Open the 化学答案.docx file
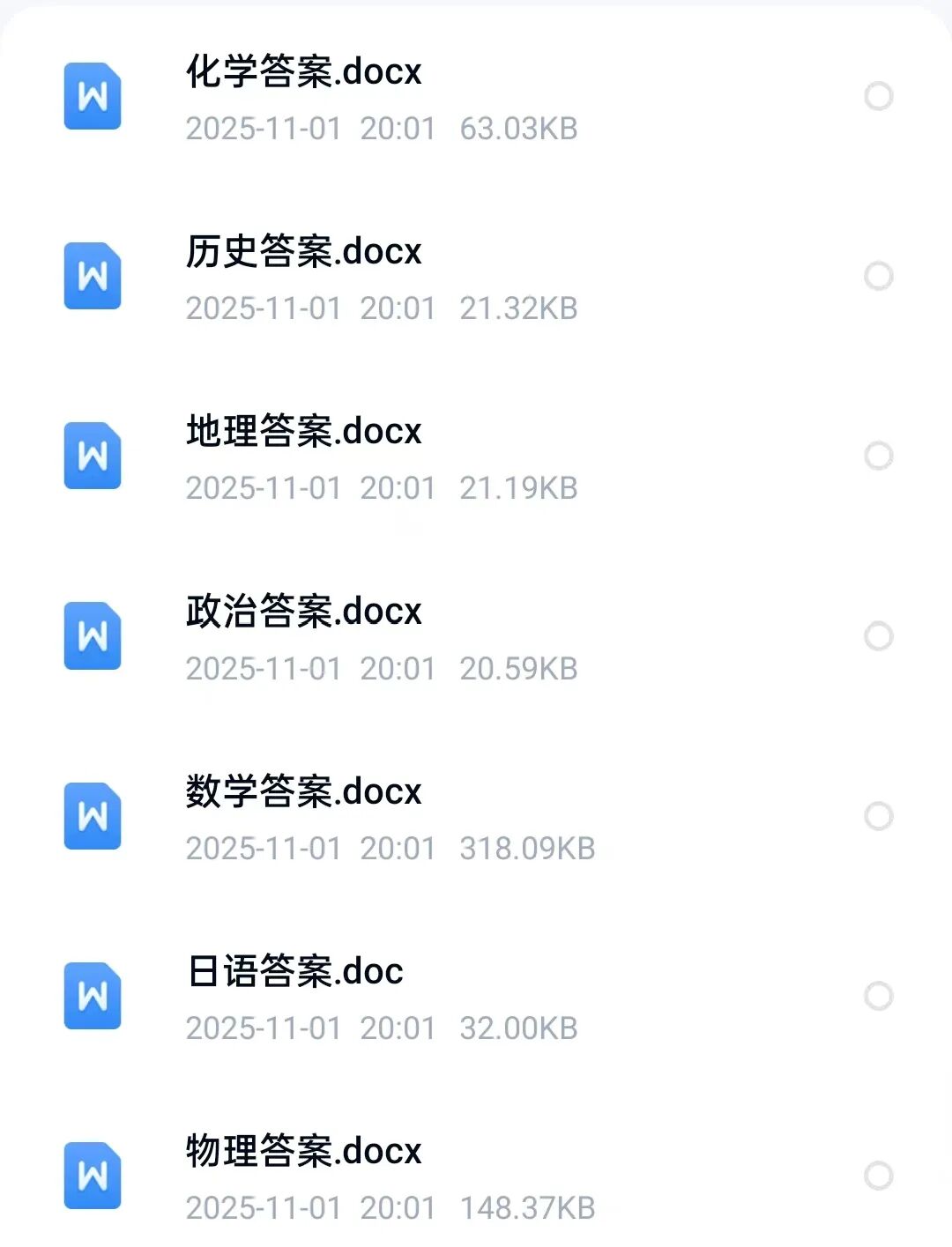952x1247 pixels. [303, 72]
